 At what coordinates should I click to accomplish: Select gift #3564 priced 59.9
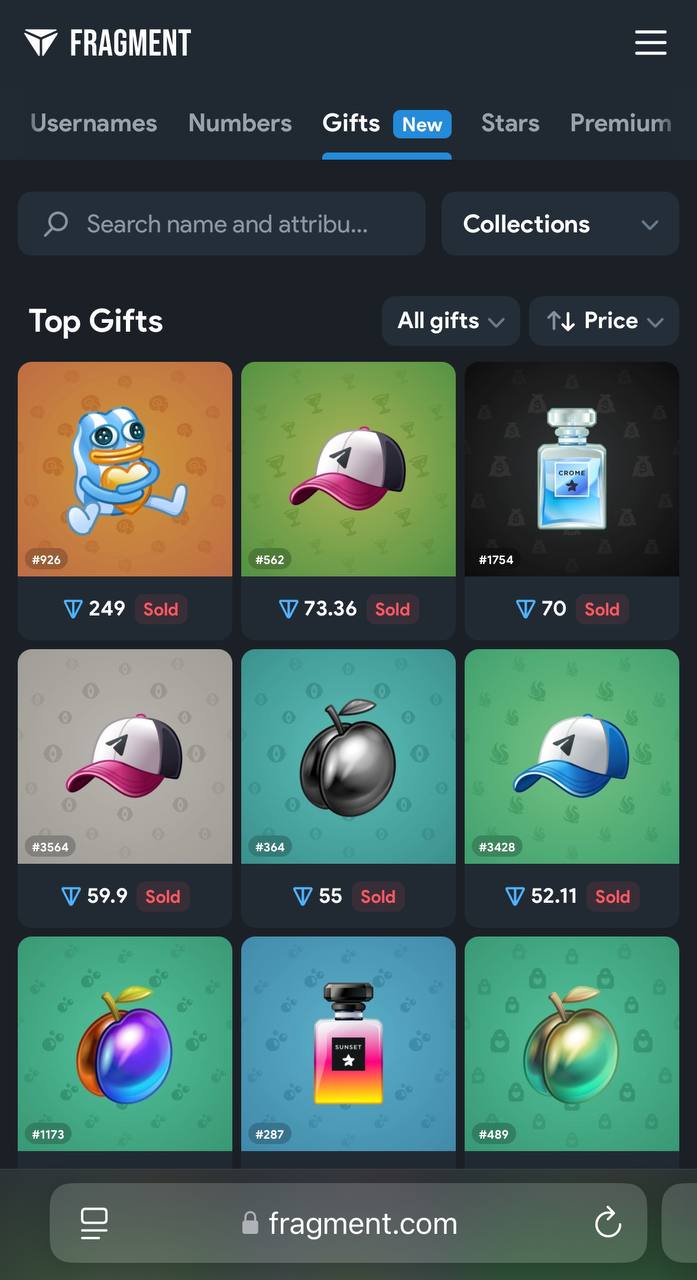coord(125,757)
